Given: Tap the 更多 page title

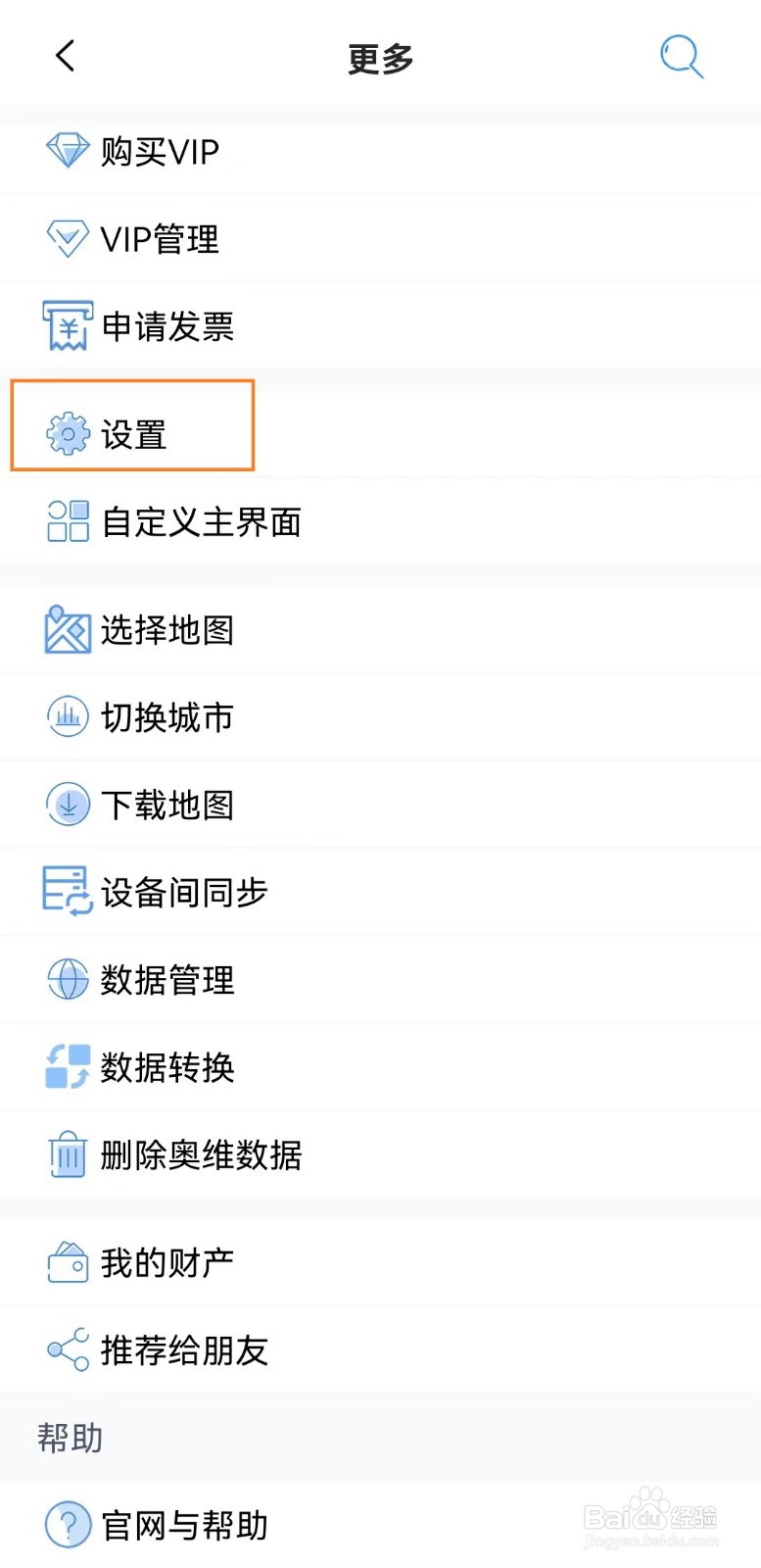Looking at the screenshot, I should [380, 57].
